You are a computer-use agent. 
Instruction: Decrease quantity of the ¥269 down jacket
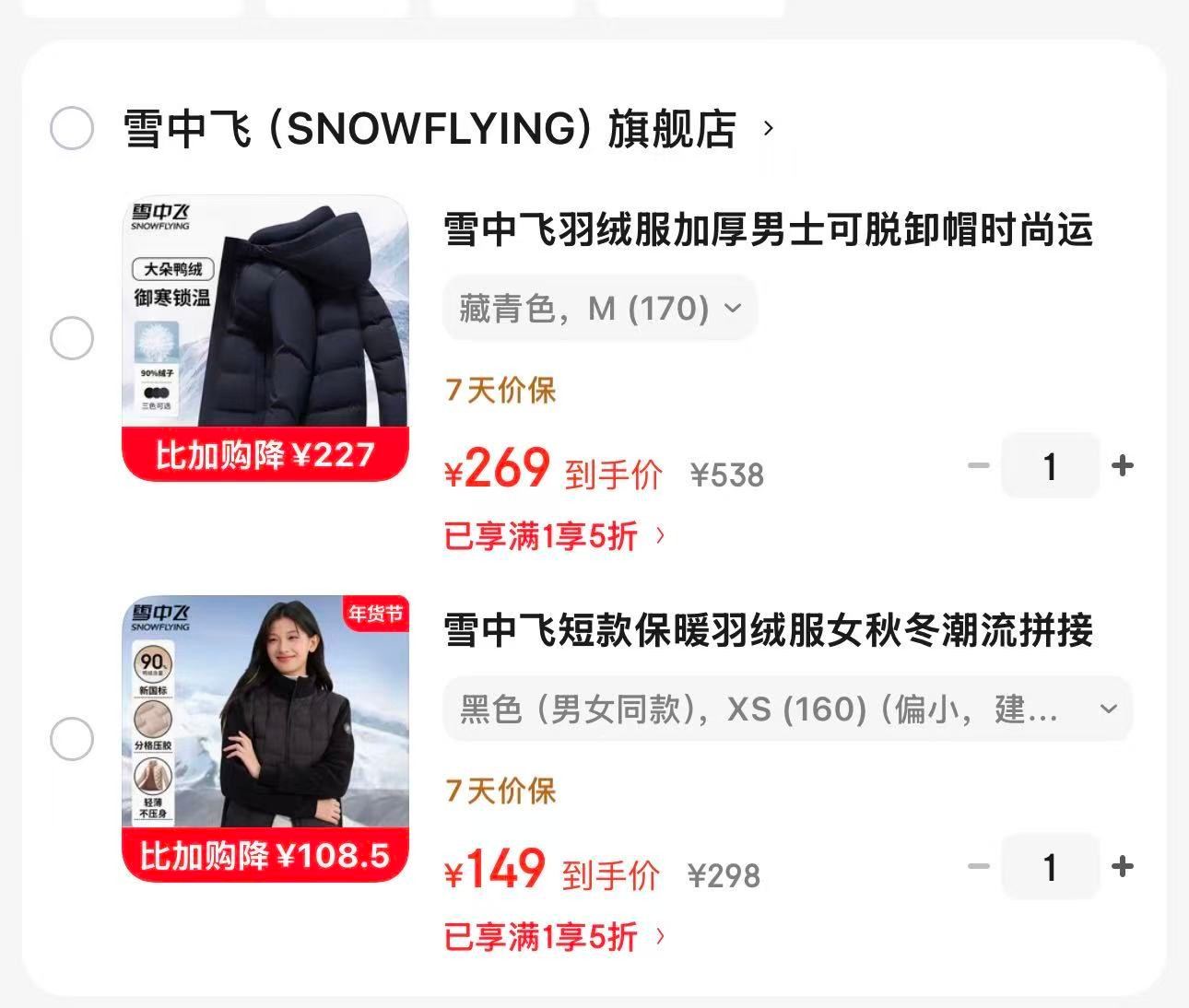click(x=979, y=466)
